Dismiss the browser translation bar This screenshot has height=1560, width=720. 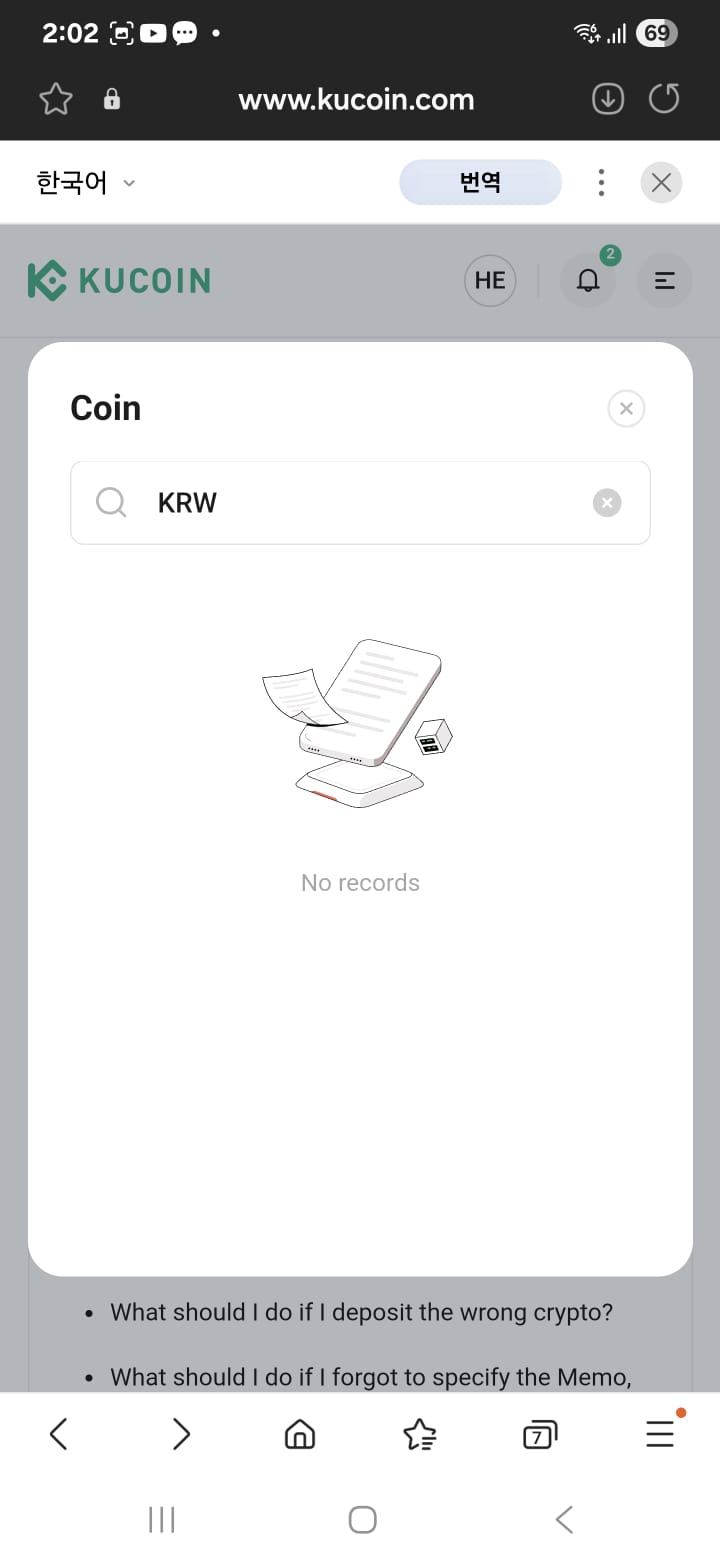click(661, 183)
